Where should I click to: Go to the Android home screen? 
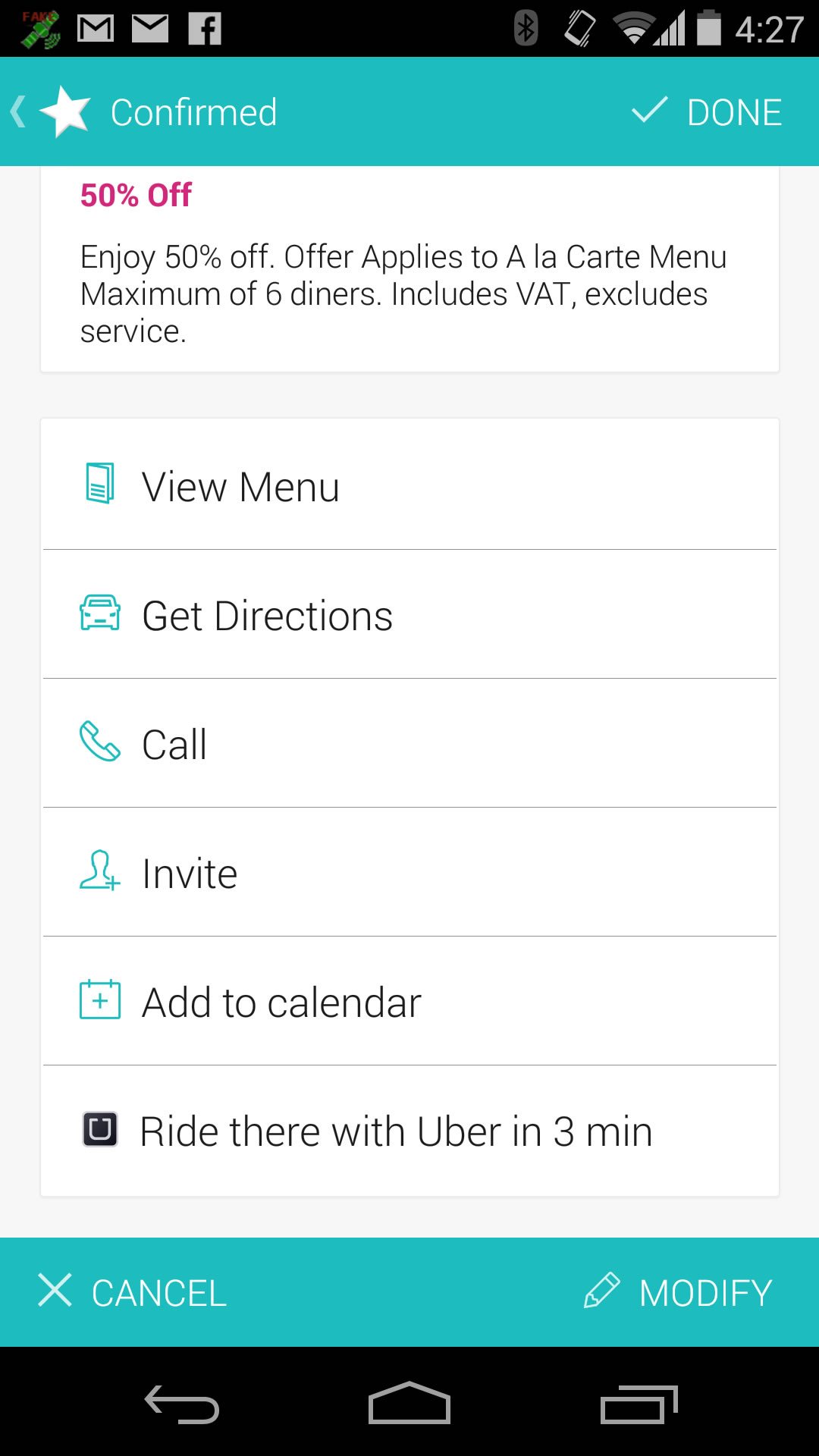409,1404
